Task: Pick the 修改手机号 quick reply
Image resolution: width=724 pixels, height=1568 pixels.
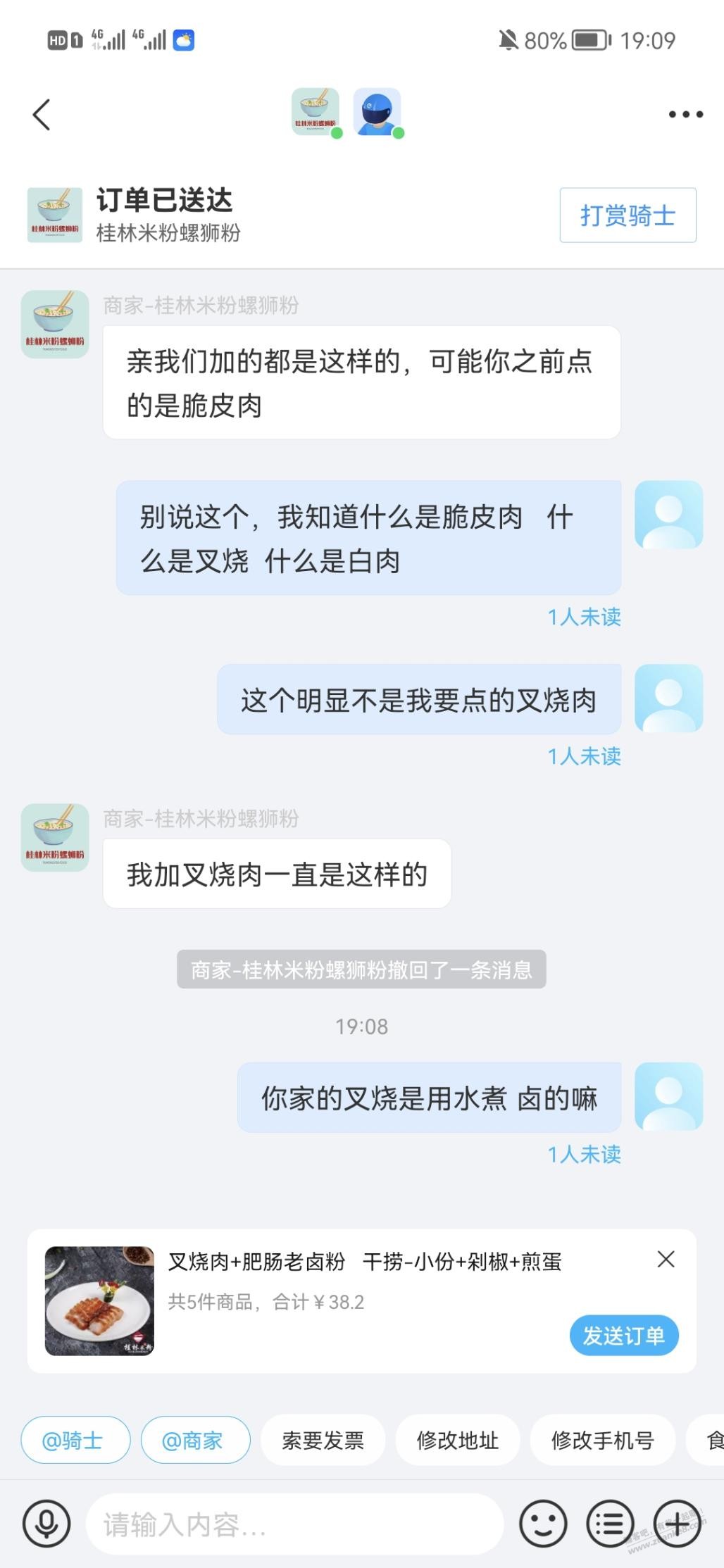Action: click(x=602, y=1441)
